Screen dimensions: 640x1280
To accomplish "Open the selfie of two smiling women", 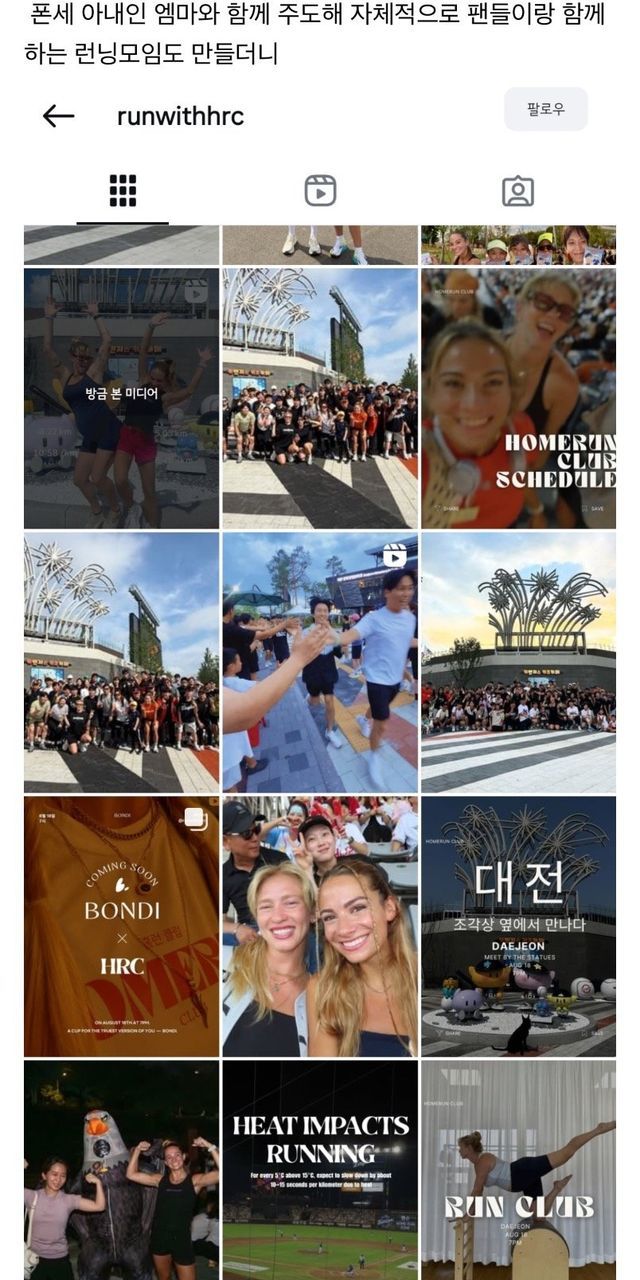I will (x=320, y=926).
